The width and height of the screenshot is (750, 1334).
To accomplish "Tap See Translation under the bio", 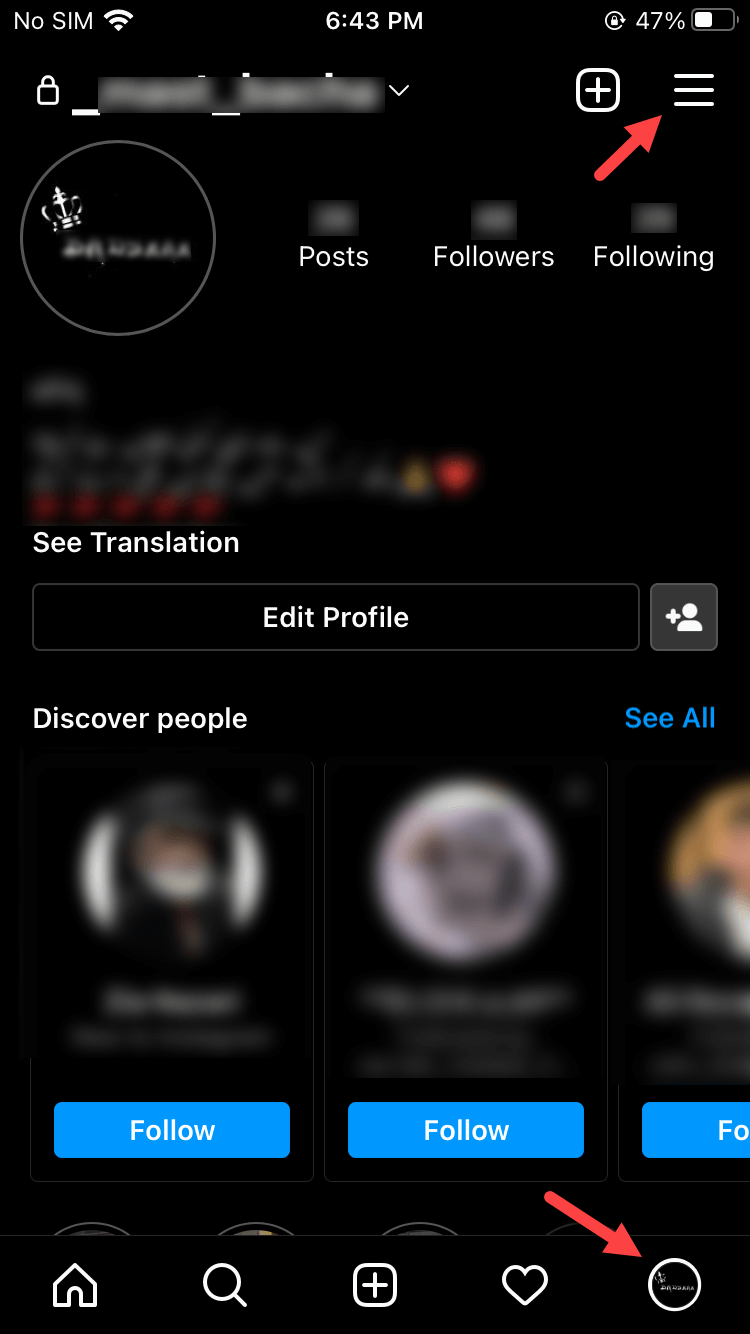I will pos(136,543).
